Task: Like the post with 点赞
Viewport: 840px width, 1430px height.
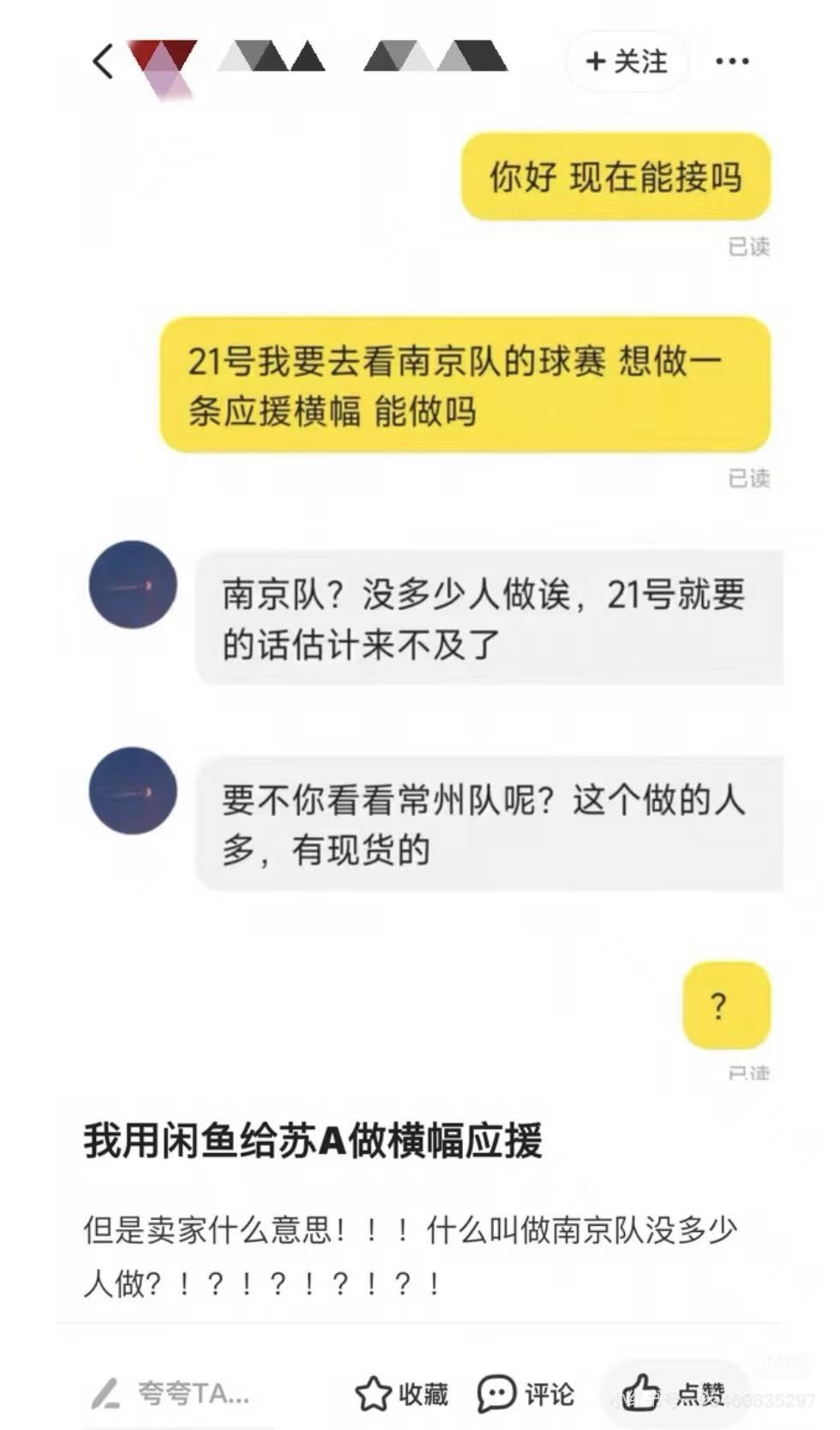Action: tap(673, 1393)
